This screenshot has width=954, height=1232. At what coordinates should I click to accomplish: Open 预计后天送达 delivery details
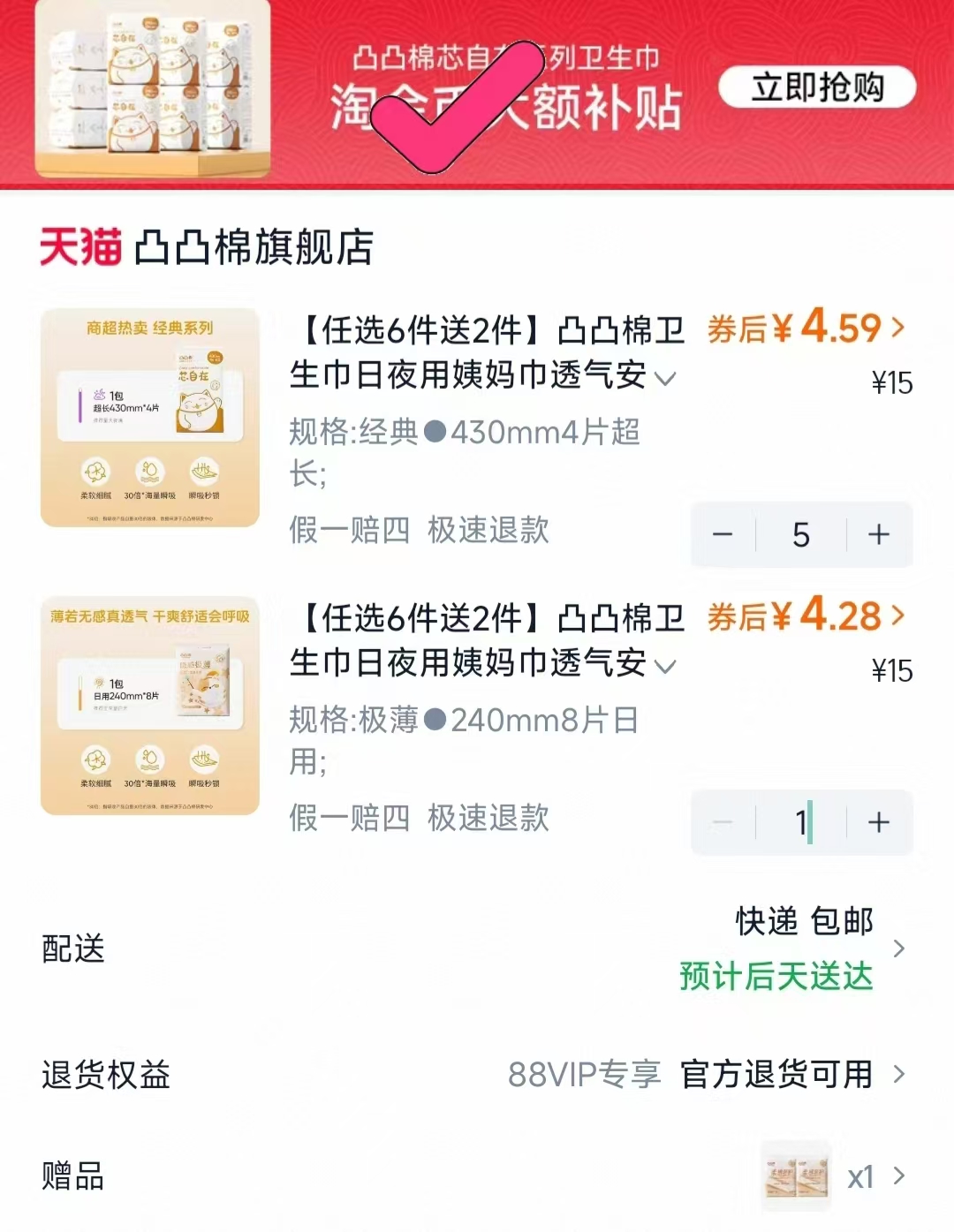[x=774, y=977]
